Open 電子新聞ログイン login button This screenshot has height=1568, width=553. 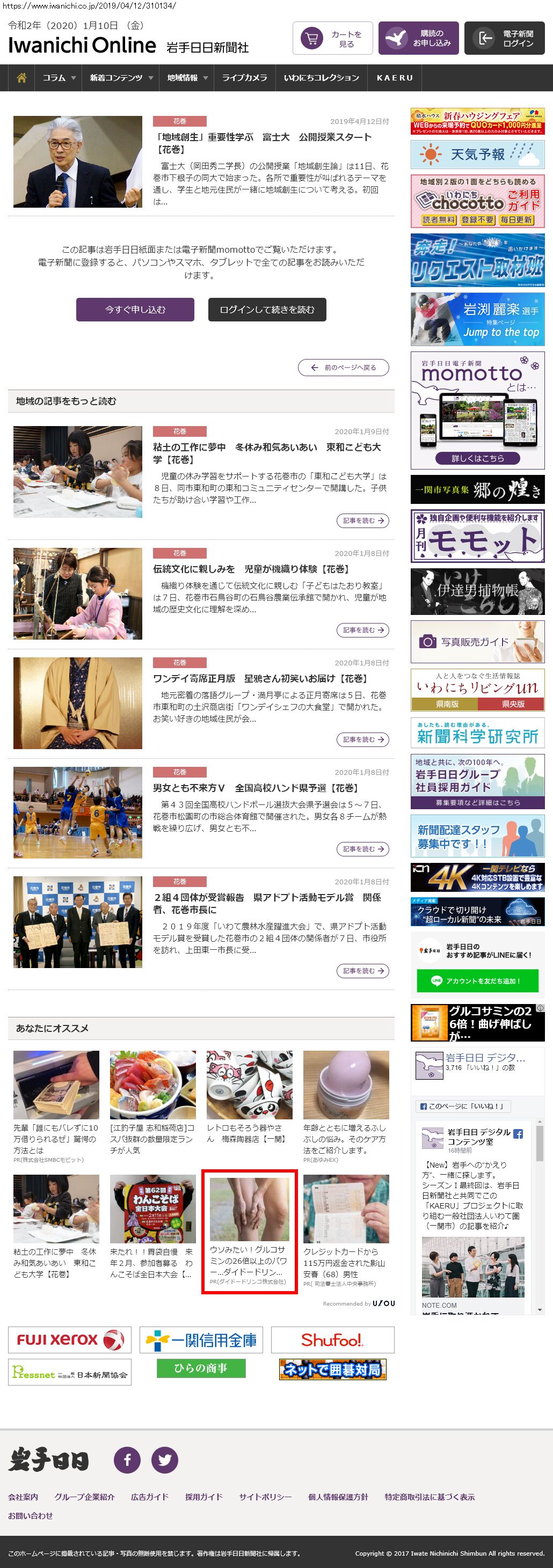(x=504, y=38)
